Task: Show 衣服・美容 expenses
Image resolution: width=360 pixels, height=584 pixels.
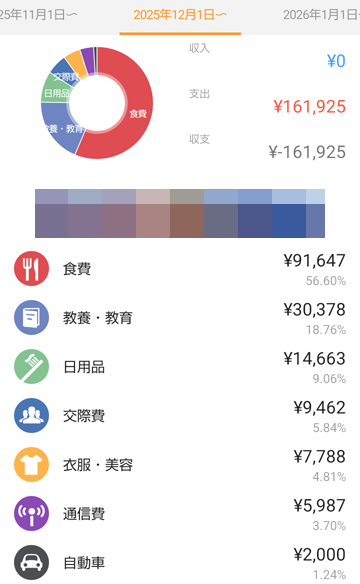Action: (x=180, y=465)
